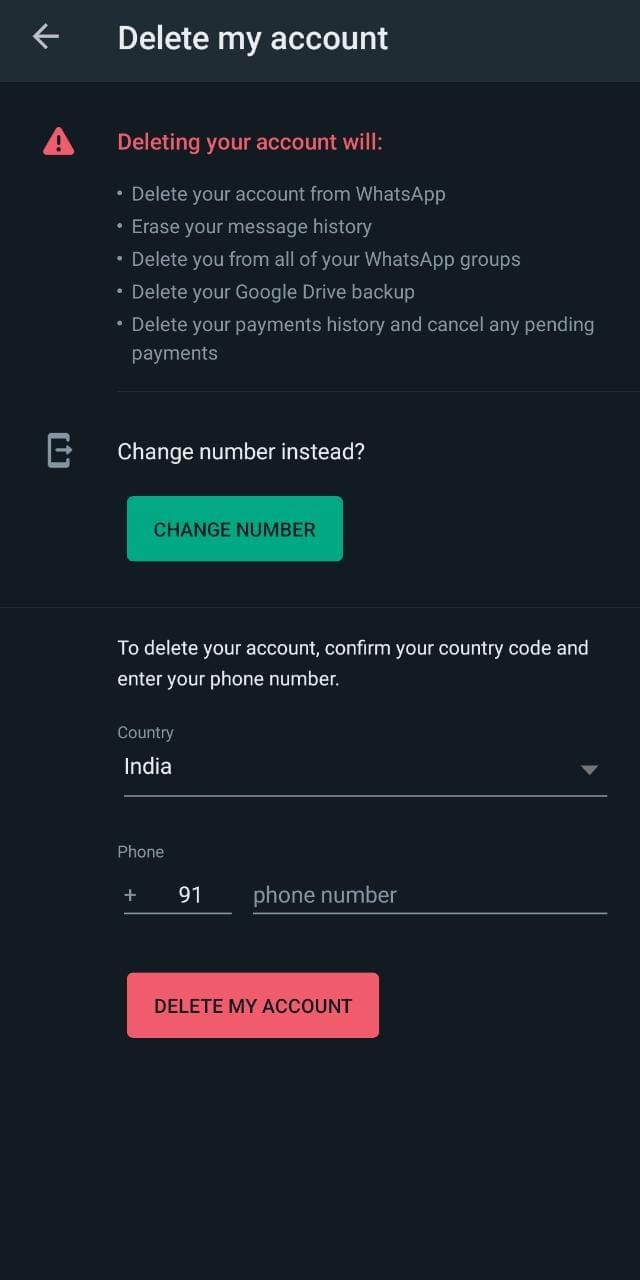Focus the phone number field
This screenshot has height=1280, width=640.
coord(430,895)
